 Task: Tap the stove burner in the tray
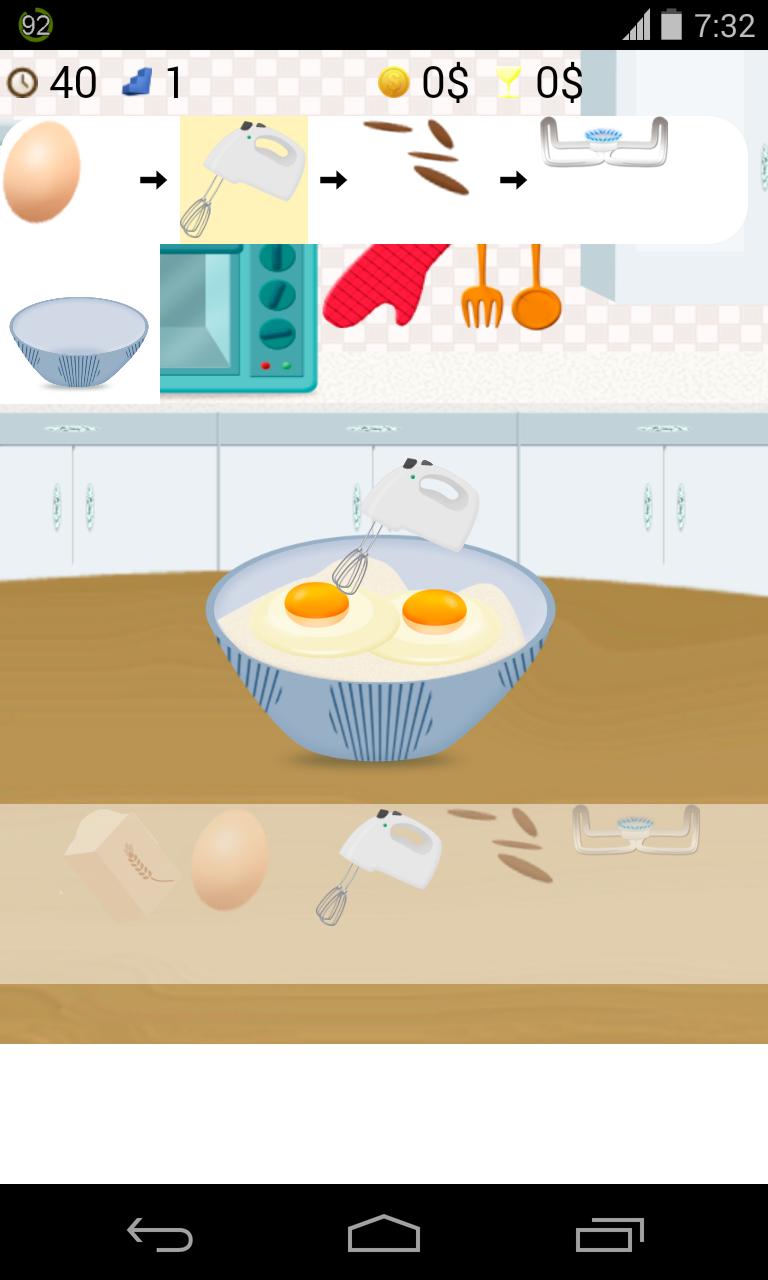point(635,830)
